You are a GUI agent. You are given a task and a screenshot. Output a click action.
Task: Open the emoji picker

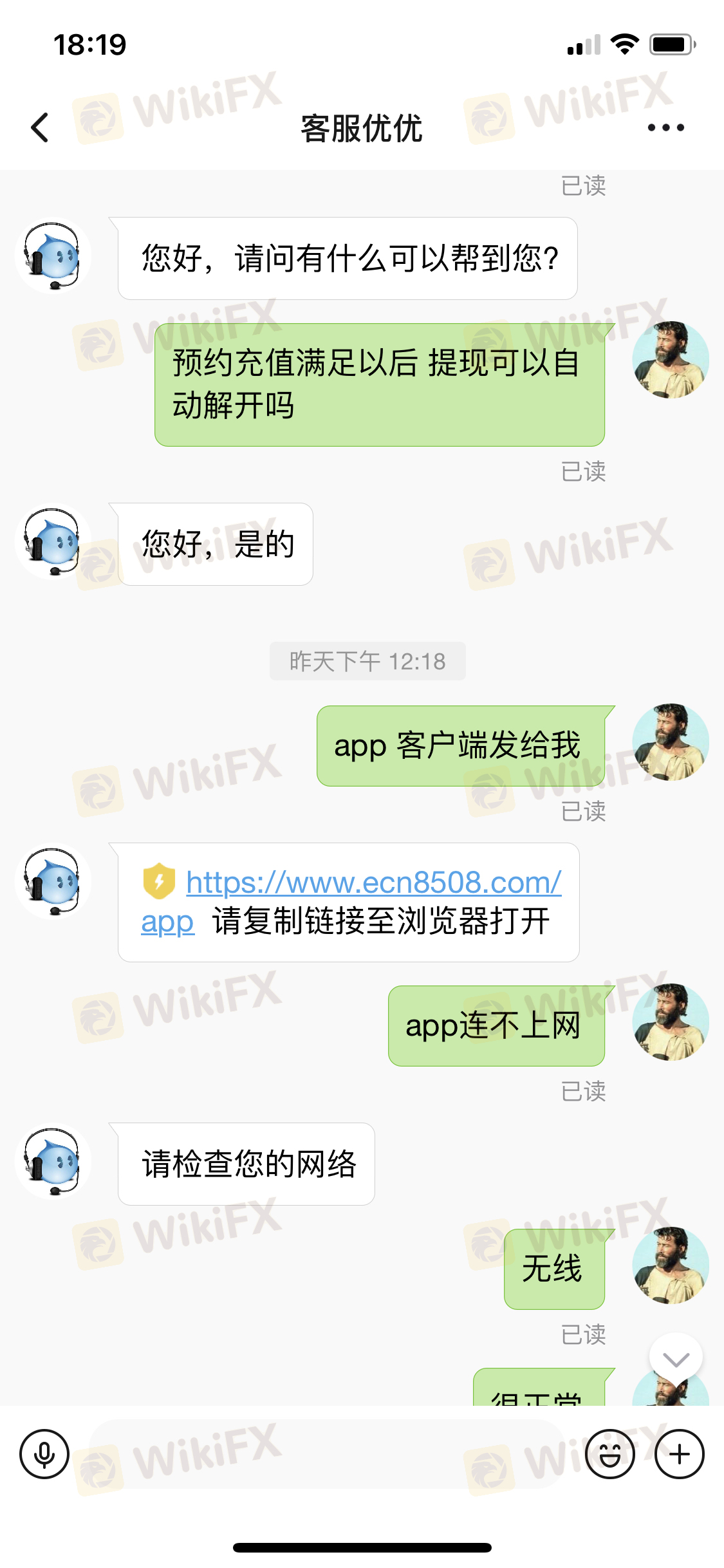pyautogui.click(x=609, y=1454)
